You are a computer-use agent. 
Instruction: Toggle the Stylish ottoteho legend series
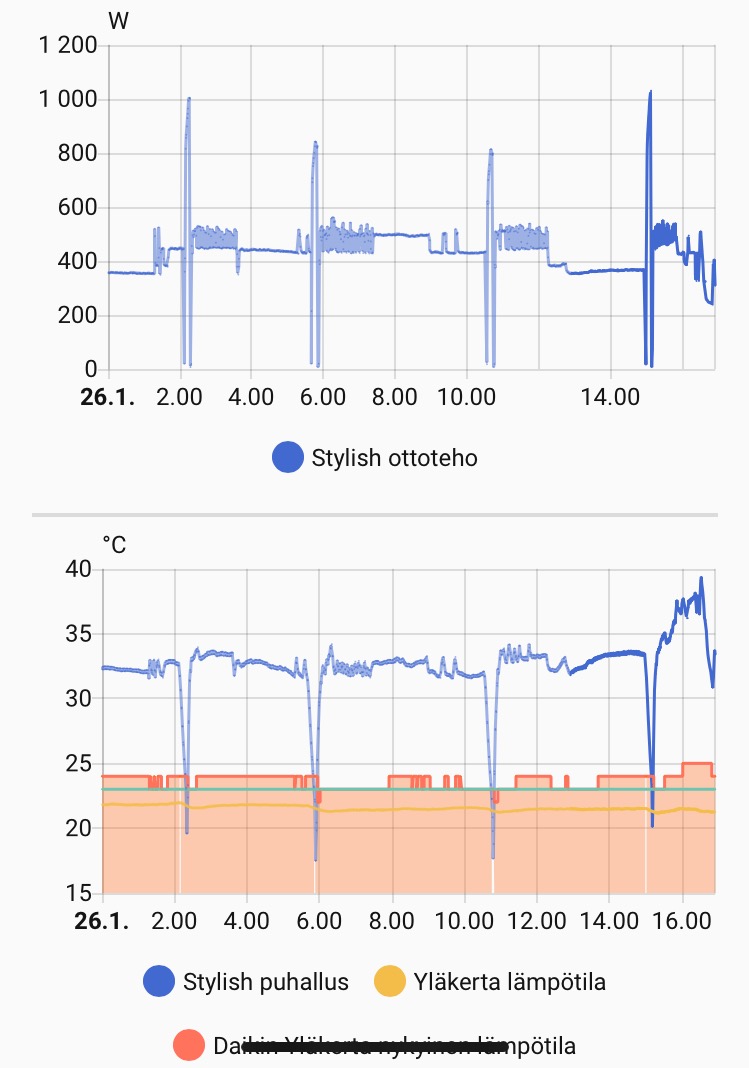[x=375, y=458]
